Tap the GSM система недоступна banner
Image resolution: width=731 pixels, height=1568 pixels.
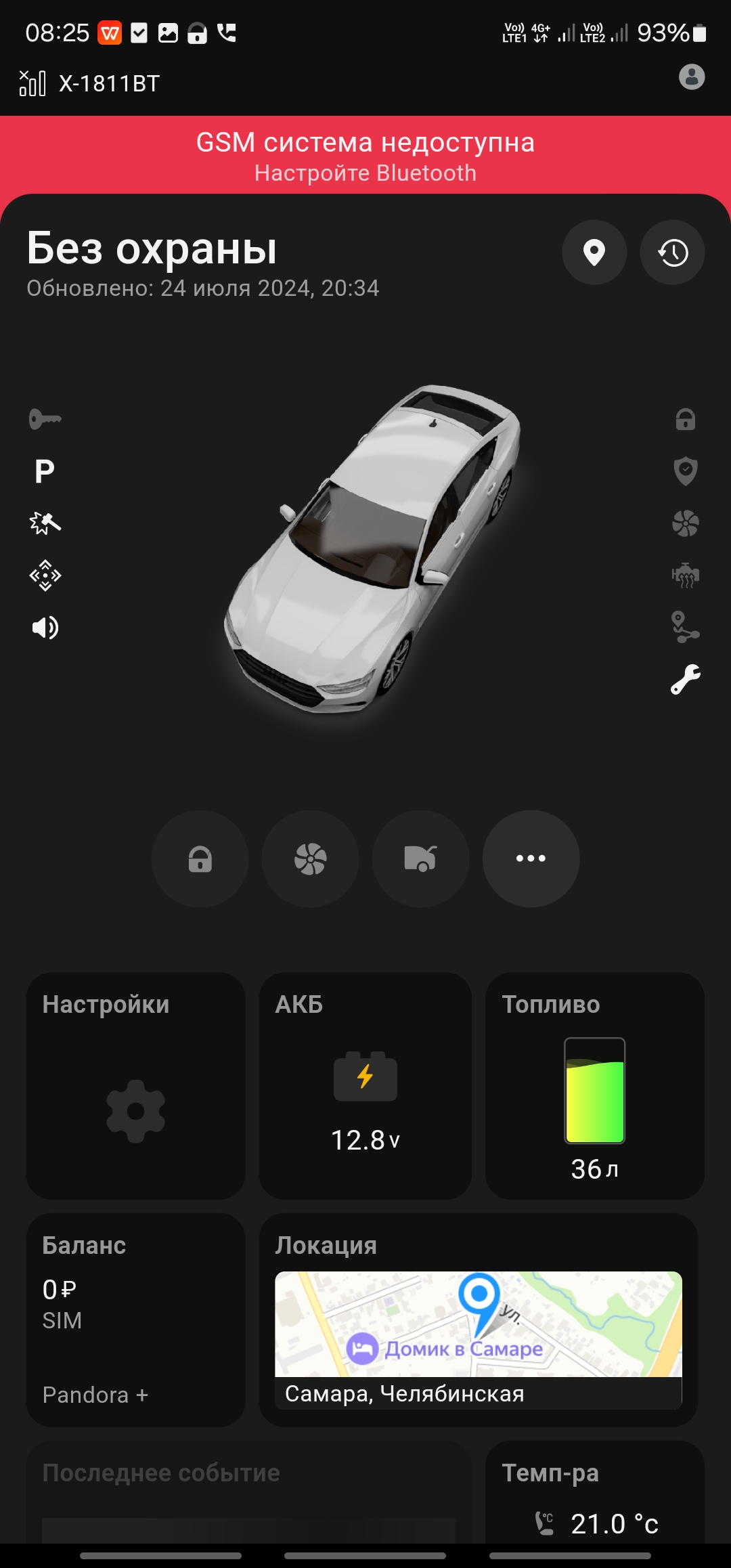pyautogui.click(x=365, y=156)
